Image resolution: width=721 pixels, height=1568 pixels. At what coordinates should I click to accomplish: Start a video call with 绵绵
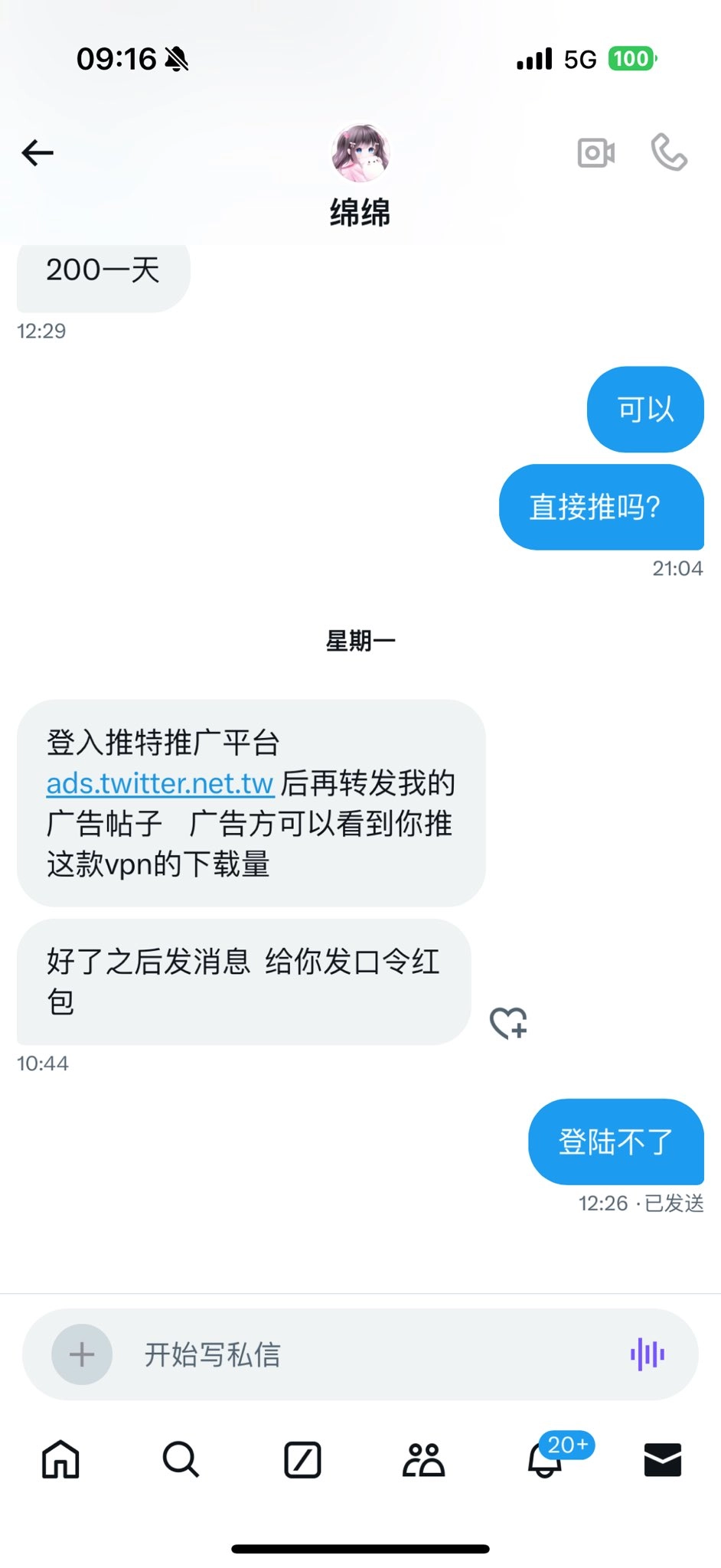(x=596, y=153)
